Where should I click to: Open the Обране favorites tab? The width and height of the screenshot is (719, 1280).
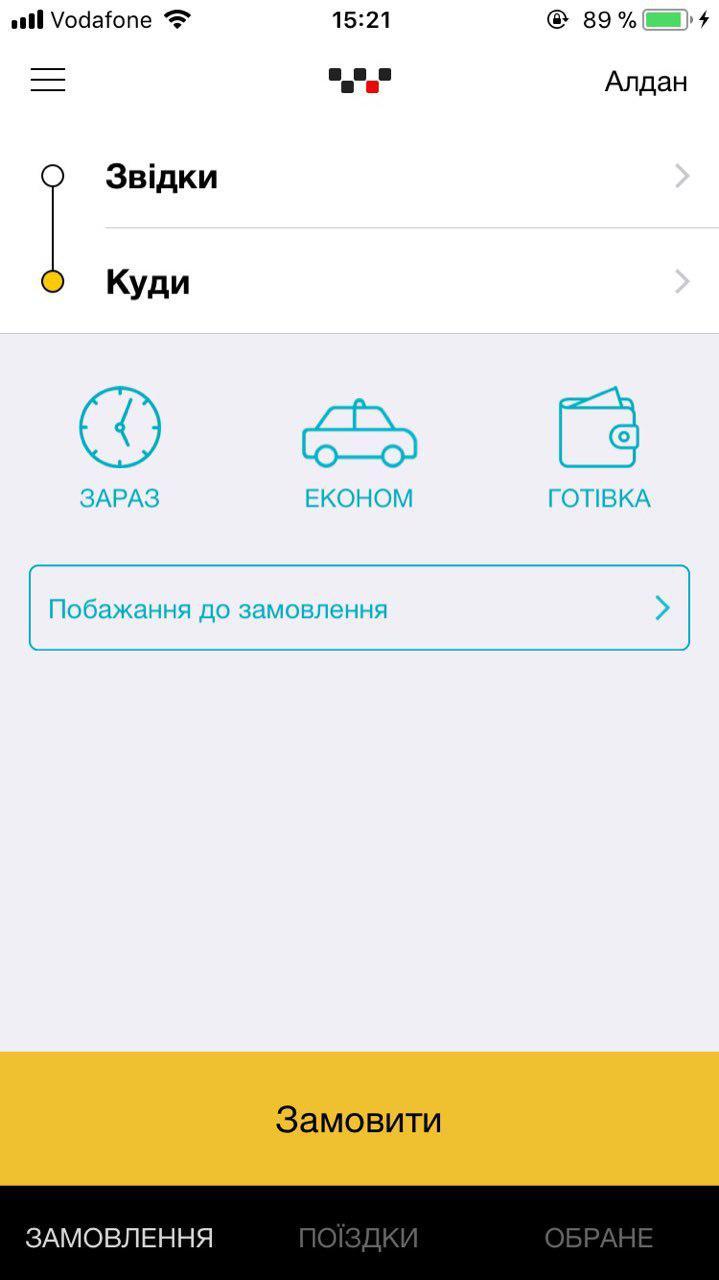[598, 1238]
